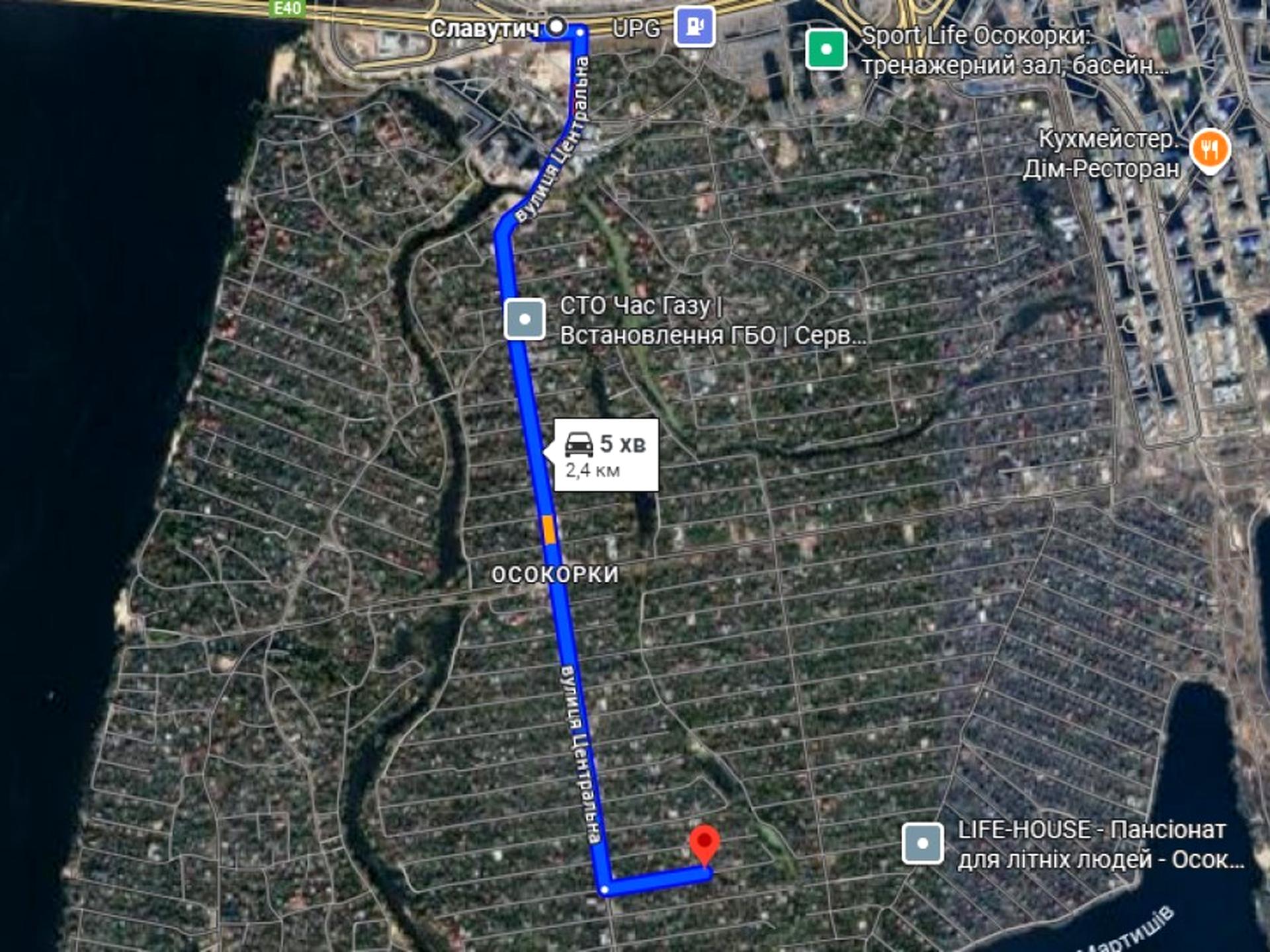Open Кухмейстер Дім-Ресторан restaurant pin
Image resolution: width=1270 pixels, height=952 pixels.
[x=1210, y=149]
